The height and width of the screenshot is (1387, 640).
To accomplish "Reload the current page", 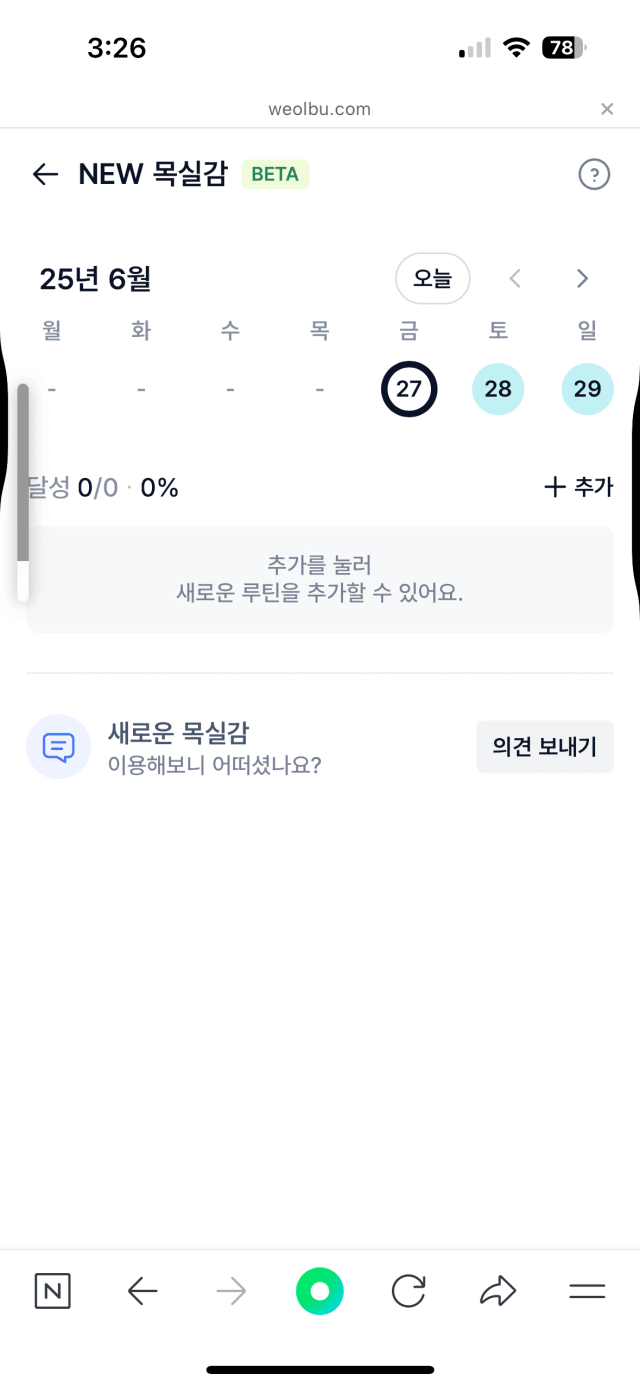I will pos(409,1292).
